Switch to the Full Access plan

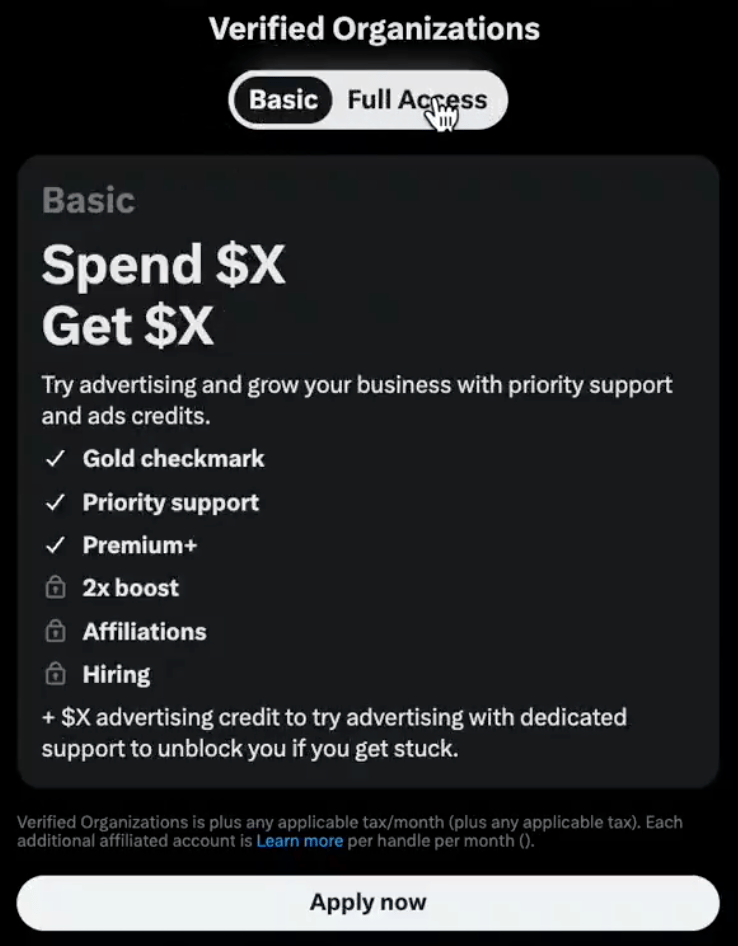[x=417, y=100]
